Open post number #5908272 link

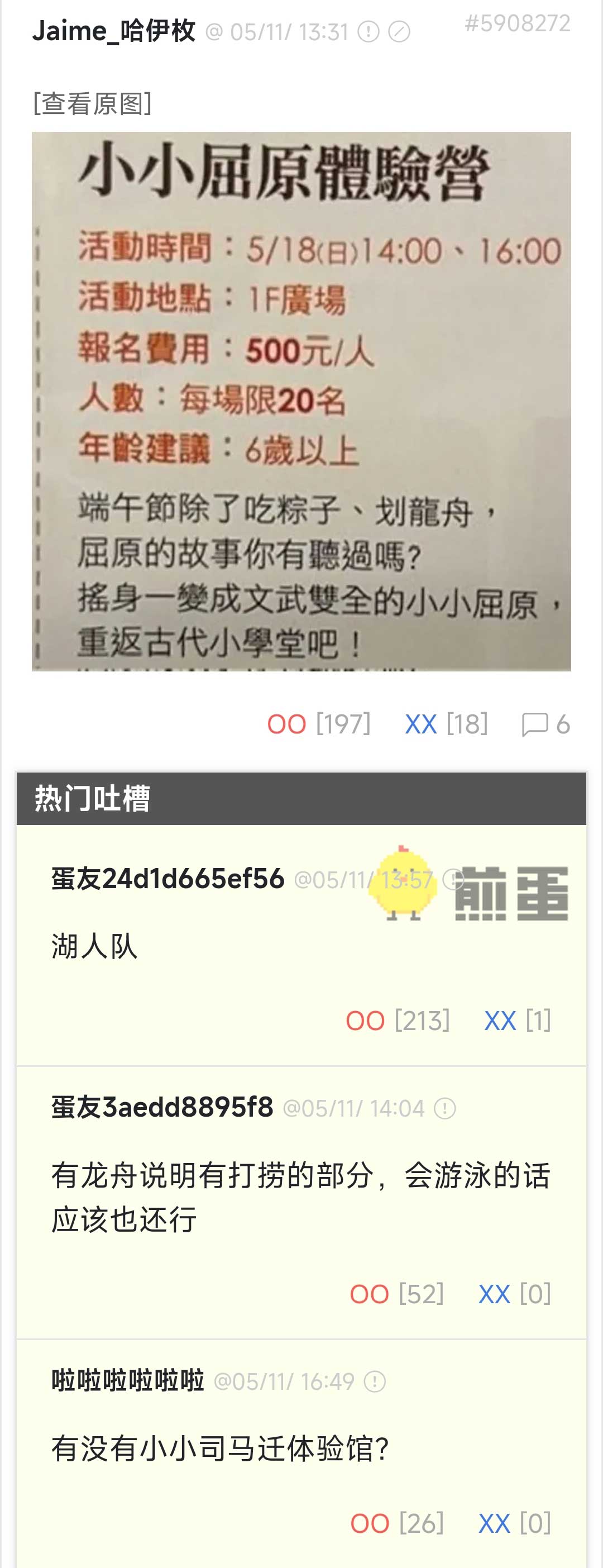(x=517, y=23)
